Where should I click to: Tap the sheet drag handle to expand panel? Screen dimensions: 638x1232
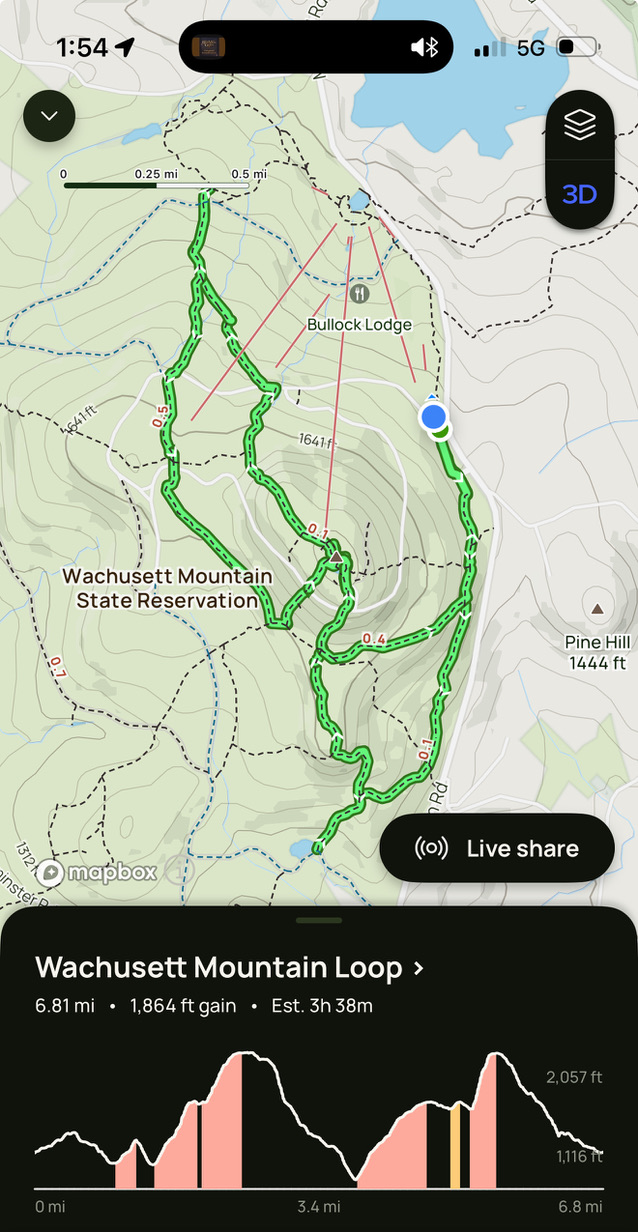[319, 920]
